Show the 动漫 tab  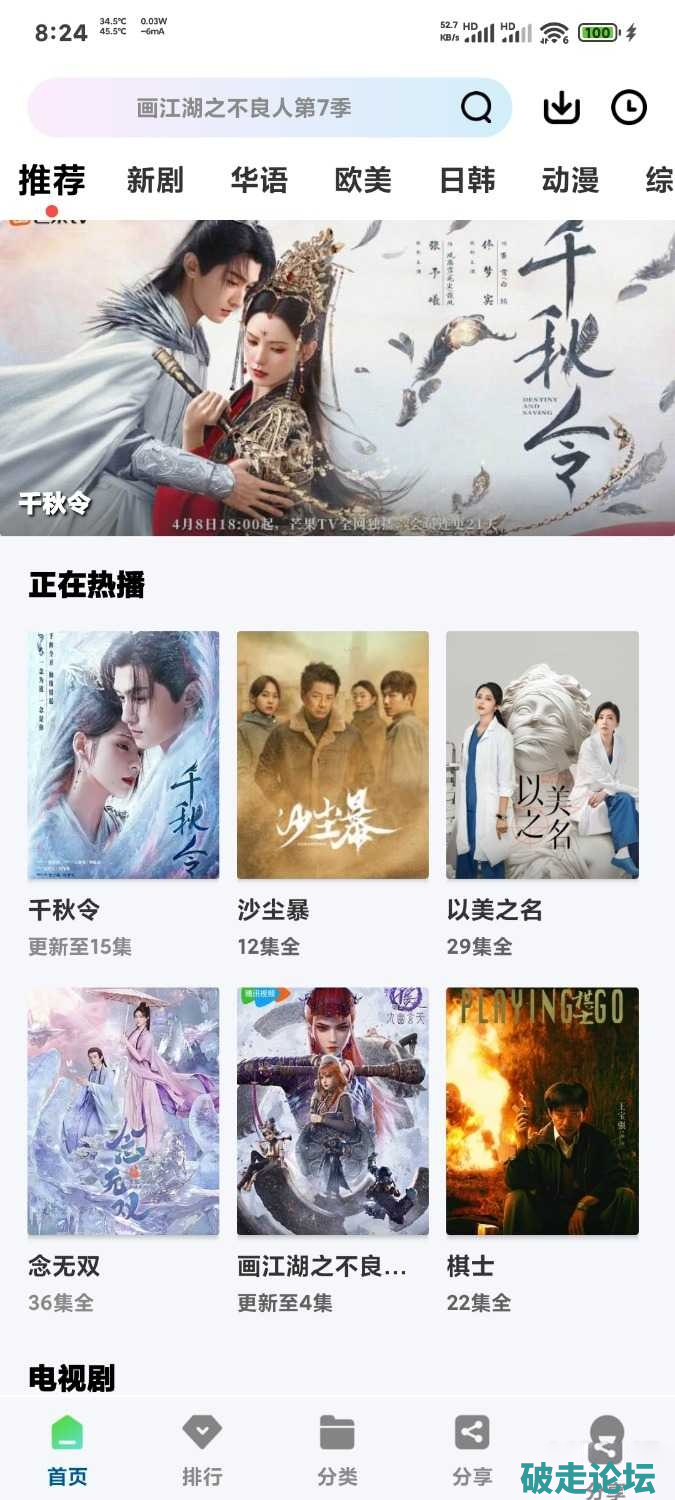(x=570, y=180)
